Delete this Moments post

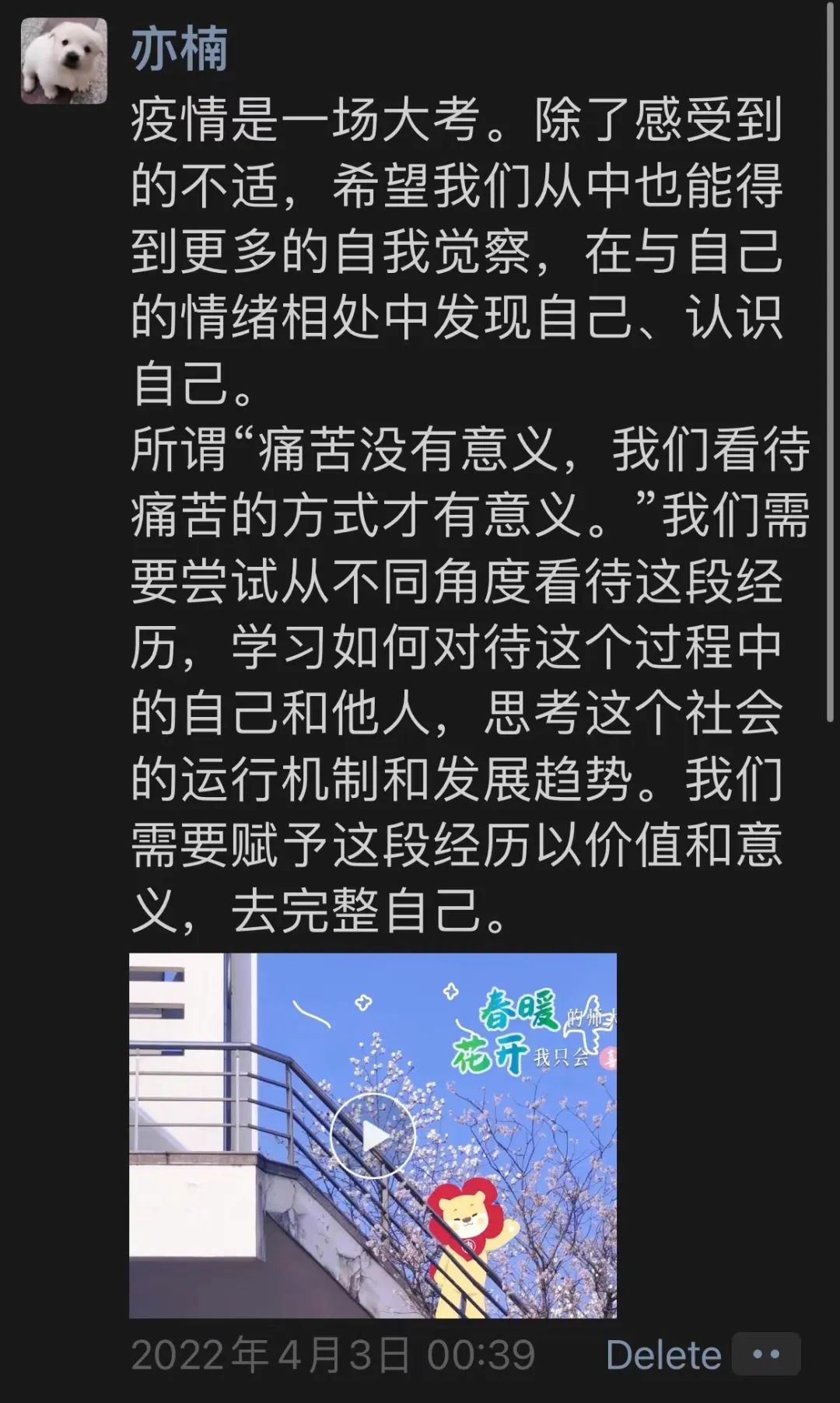pos(663,1356)
